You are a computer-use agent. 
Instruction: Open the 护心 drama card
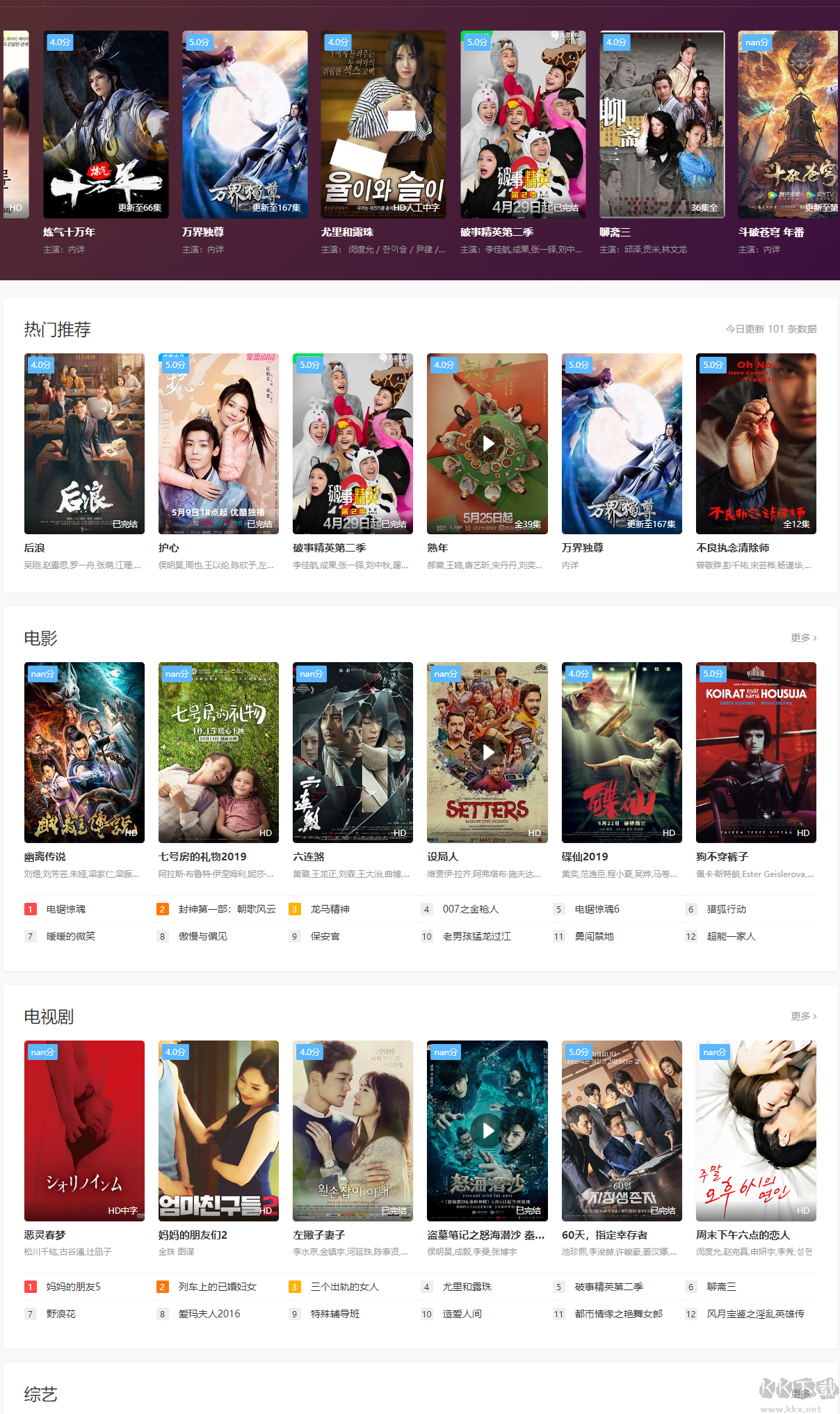(x=218, y=444)
